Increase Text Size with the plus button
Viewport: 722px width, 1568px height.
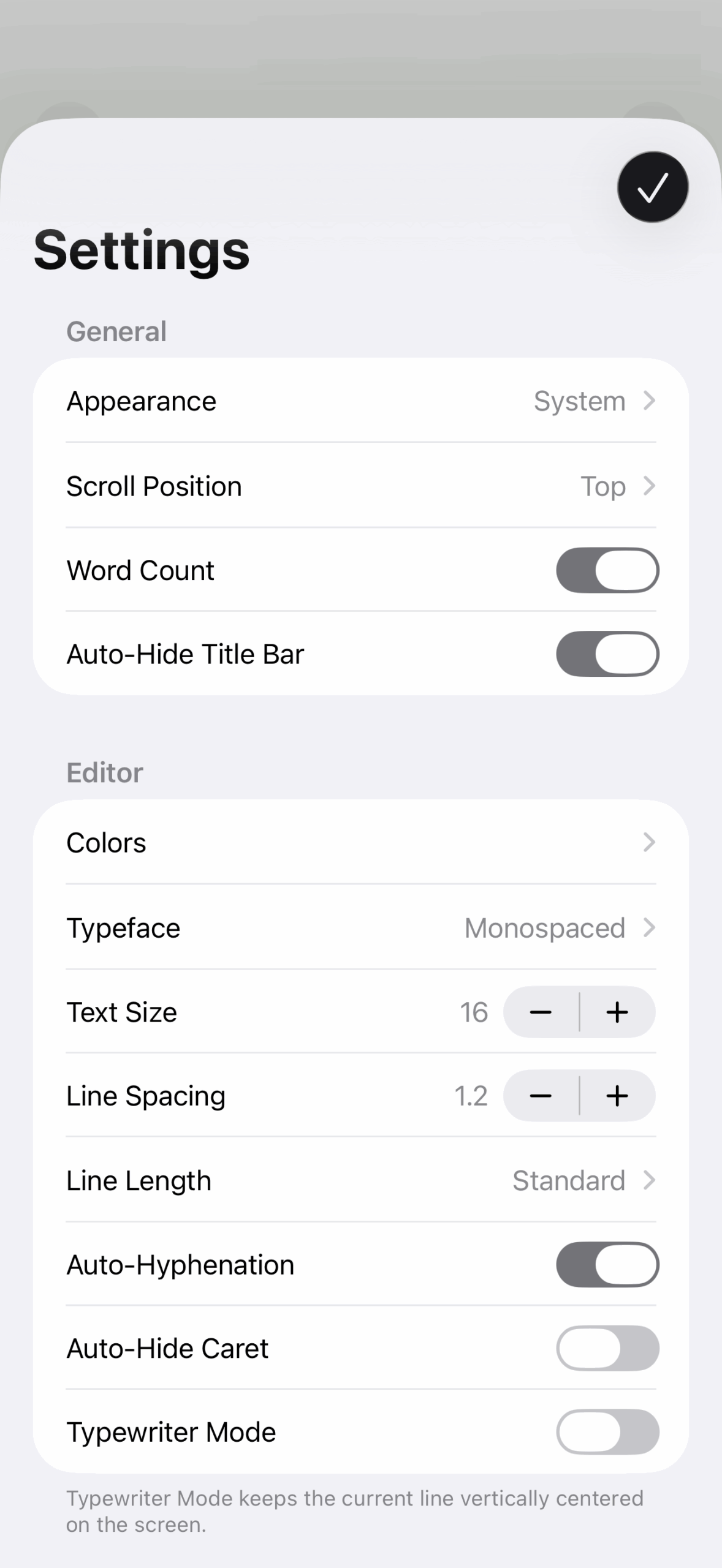pyautogui.click(x=617, y=1012)
